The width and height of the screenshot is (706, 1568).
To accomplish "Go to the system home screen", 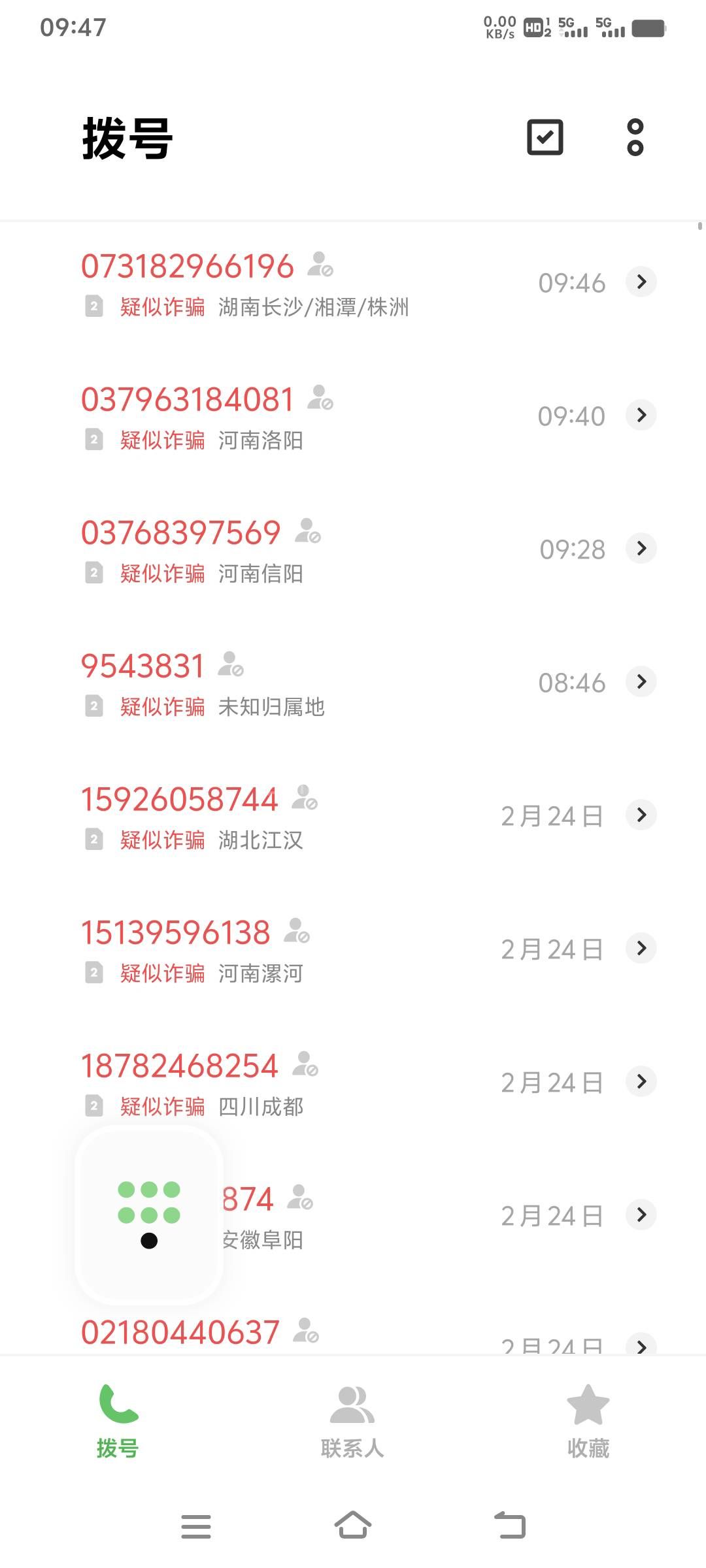I will [353, 1526].
